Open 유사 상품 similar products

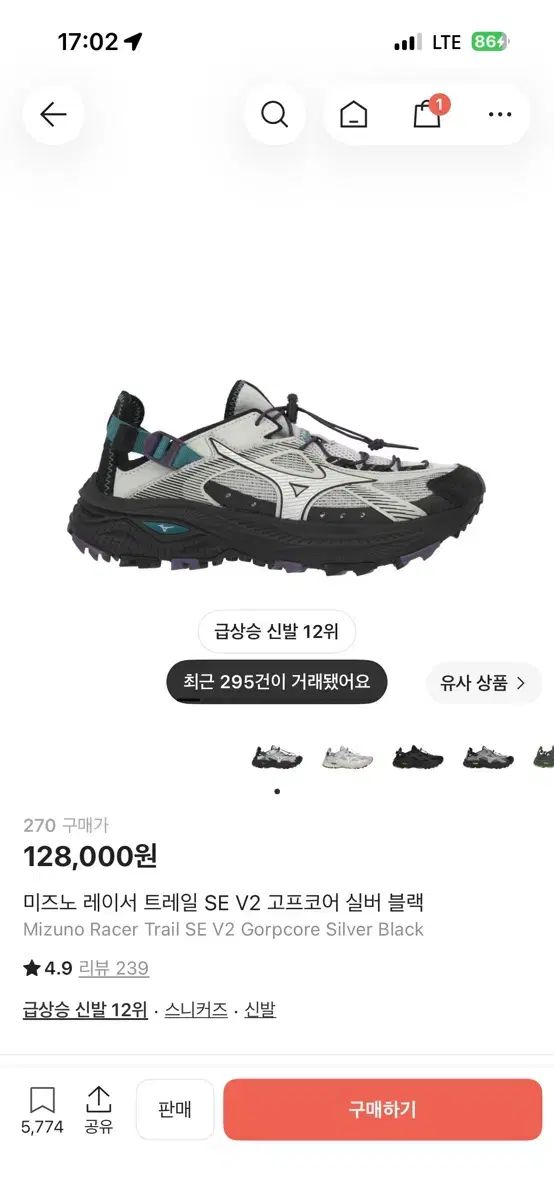[x=484, y=683]
